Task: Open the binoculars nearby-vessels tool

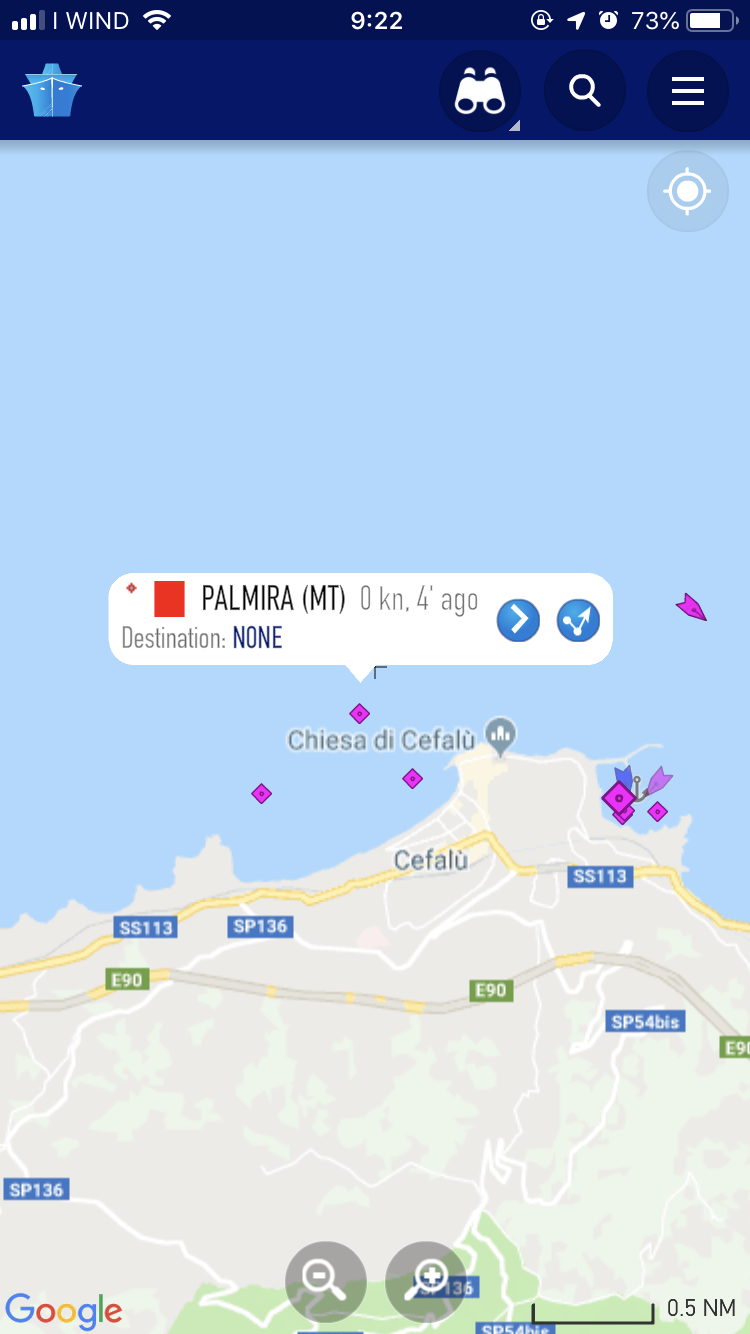Action: (x=480, y=91)
